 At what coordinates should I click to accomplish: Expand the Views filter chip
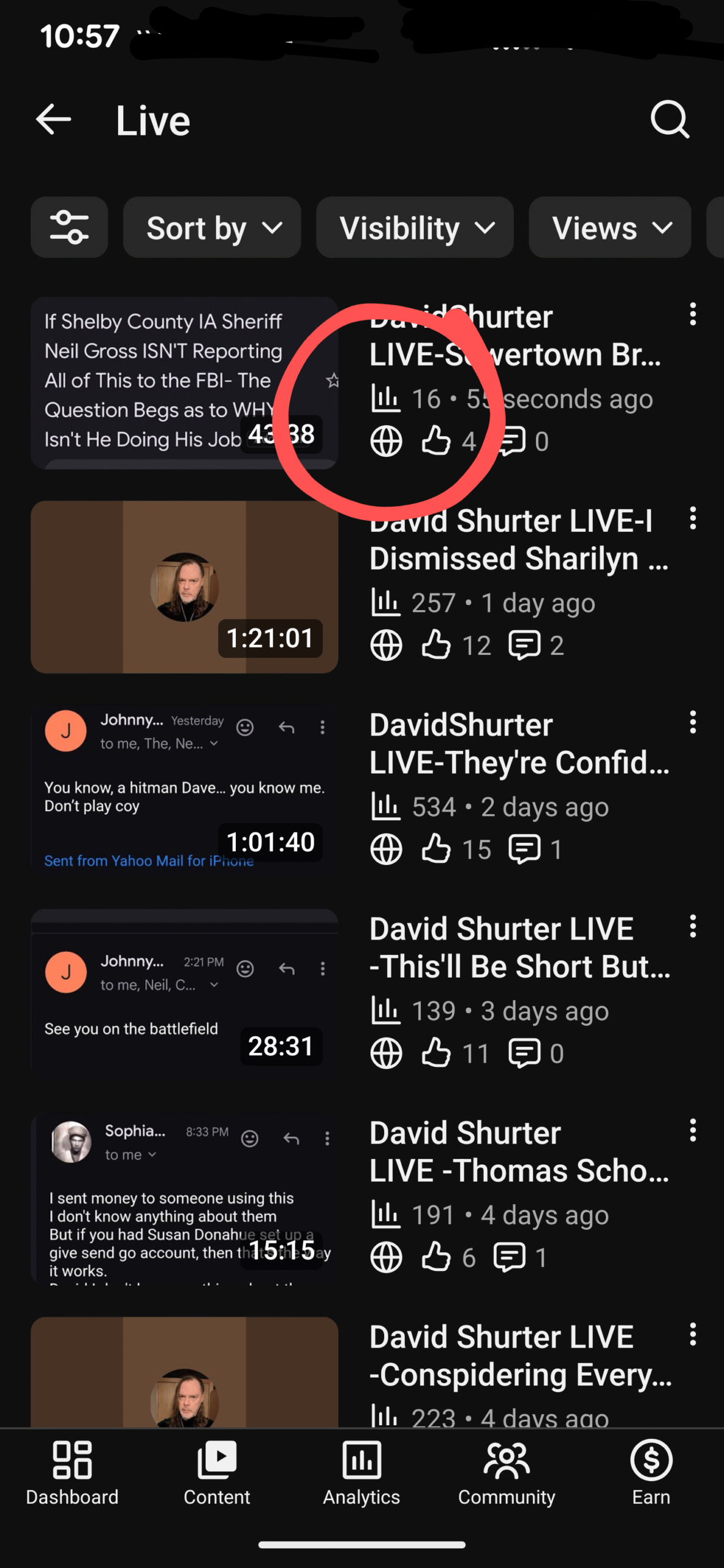[609, 228]
